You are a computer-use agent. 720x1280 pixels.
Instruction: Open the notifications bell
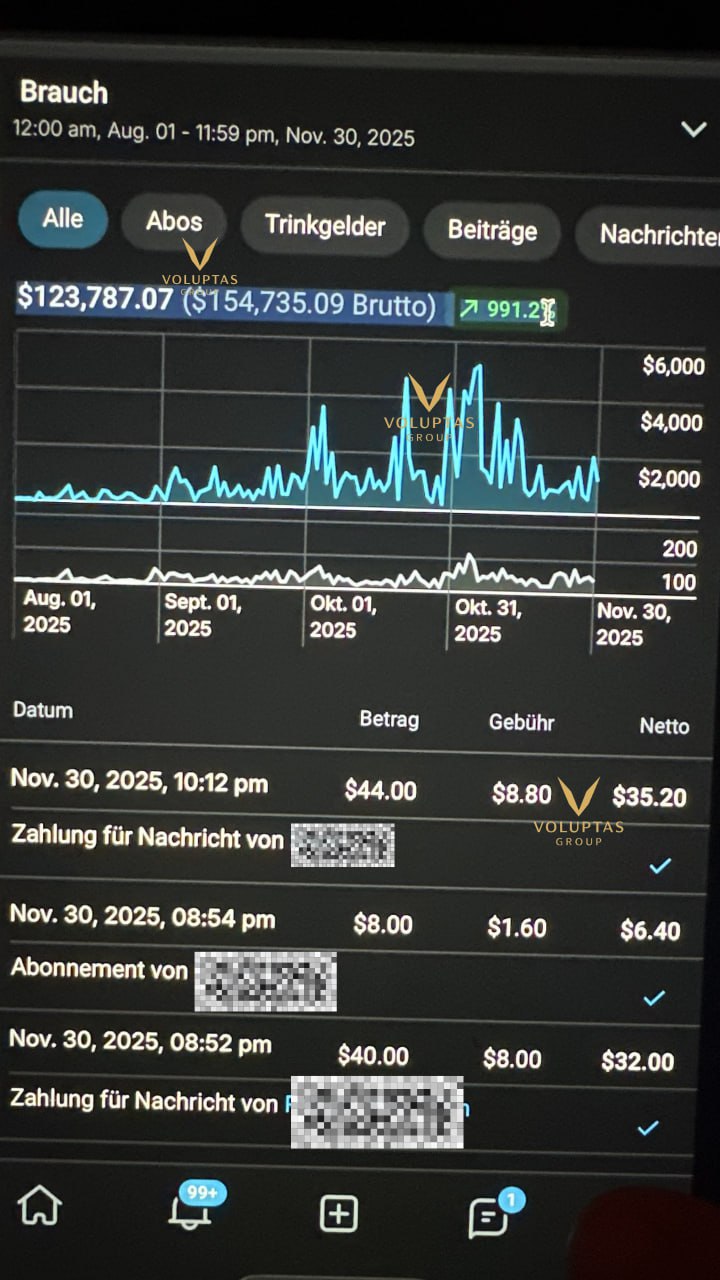click(x=189, y=1211)
